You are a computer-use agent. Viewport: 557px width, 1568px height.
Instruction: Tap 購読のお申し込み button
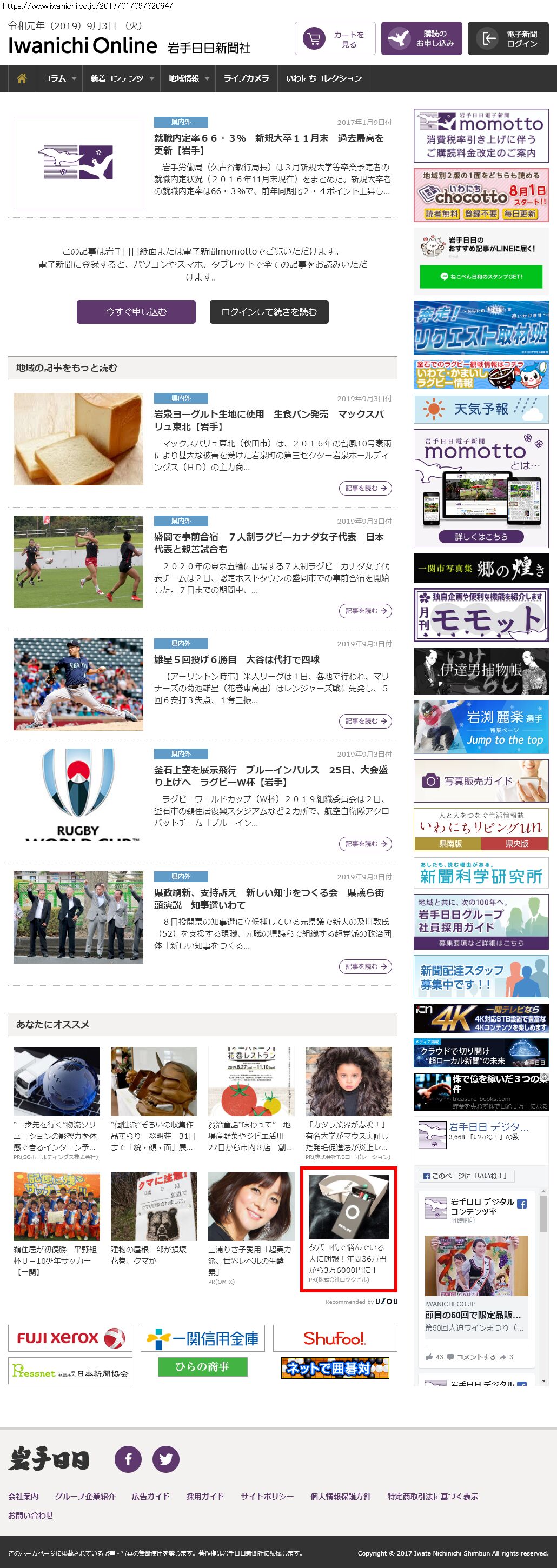421,39
